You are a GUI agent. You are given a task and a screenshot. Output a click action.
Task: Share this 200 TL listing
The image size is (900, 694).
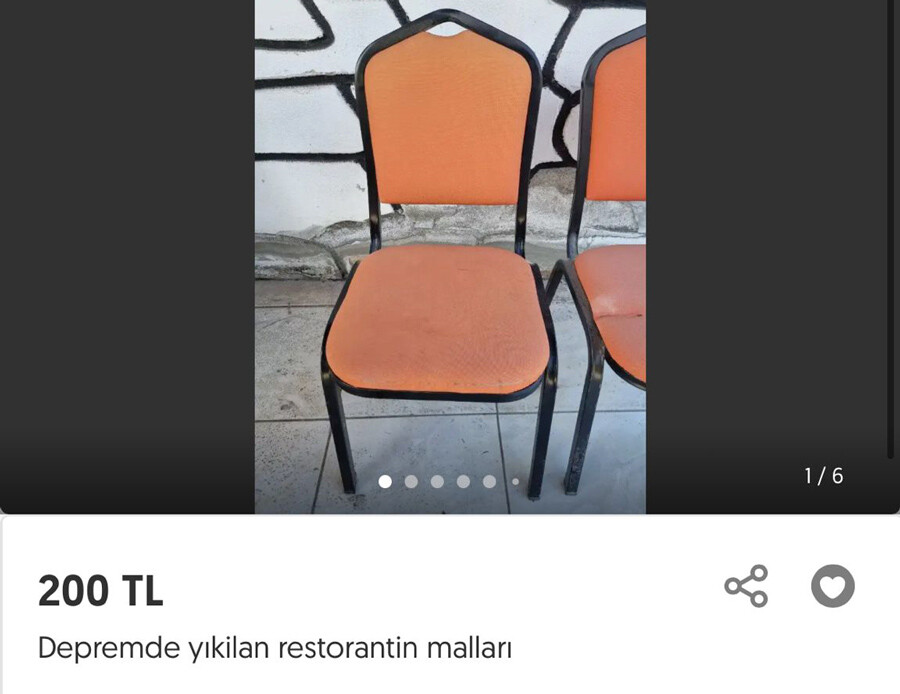coord(746,586)
